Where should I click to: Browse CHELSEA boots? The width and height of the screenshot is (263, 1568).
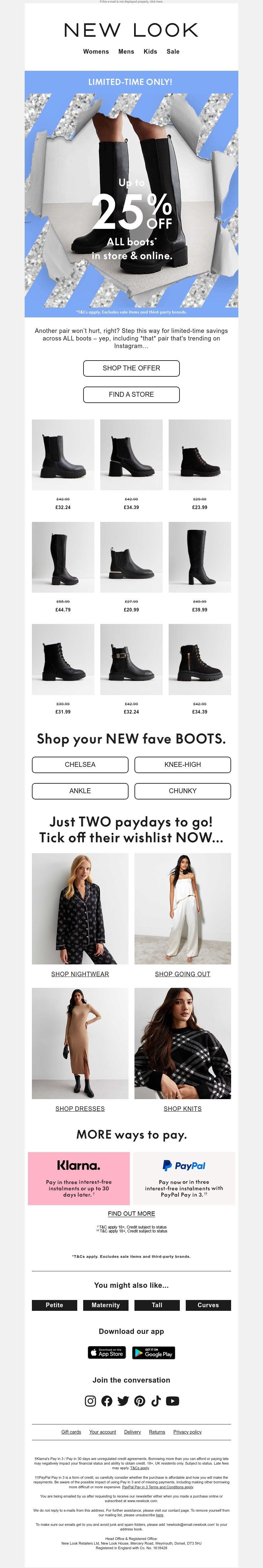click(x=80, y=765)
